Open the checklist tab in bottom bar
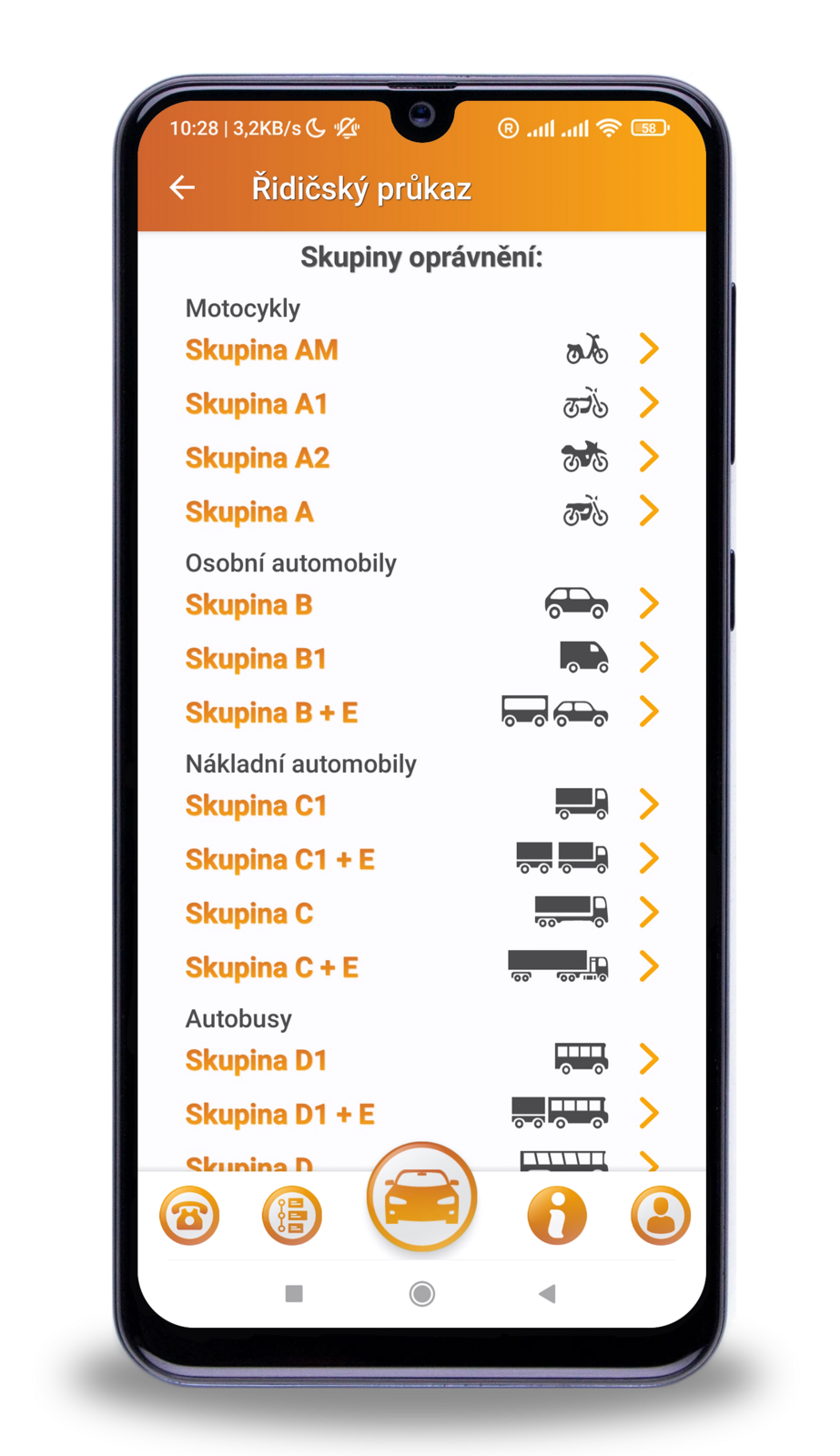Viewport: 840px width, 1456px height. [292, 1216]
